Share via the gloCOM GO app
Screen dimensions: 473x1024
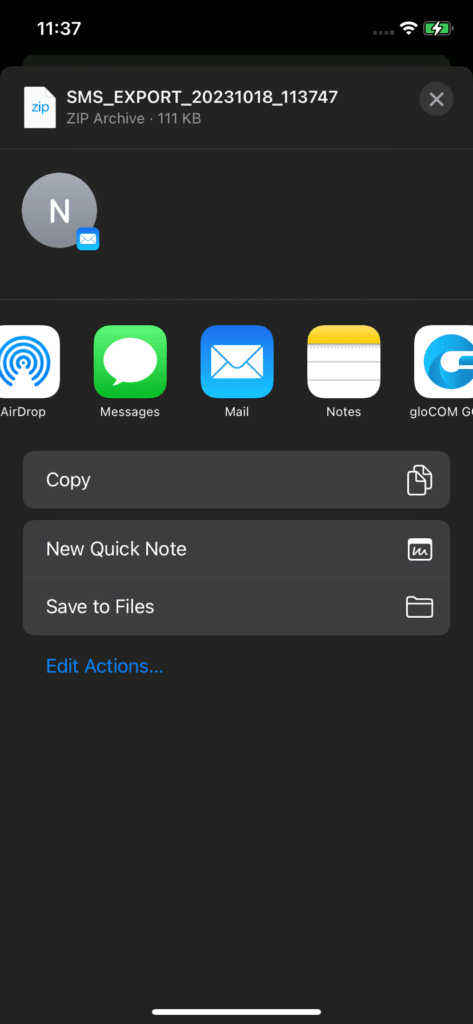[444, 362]
